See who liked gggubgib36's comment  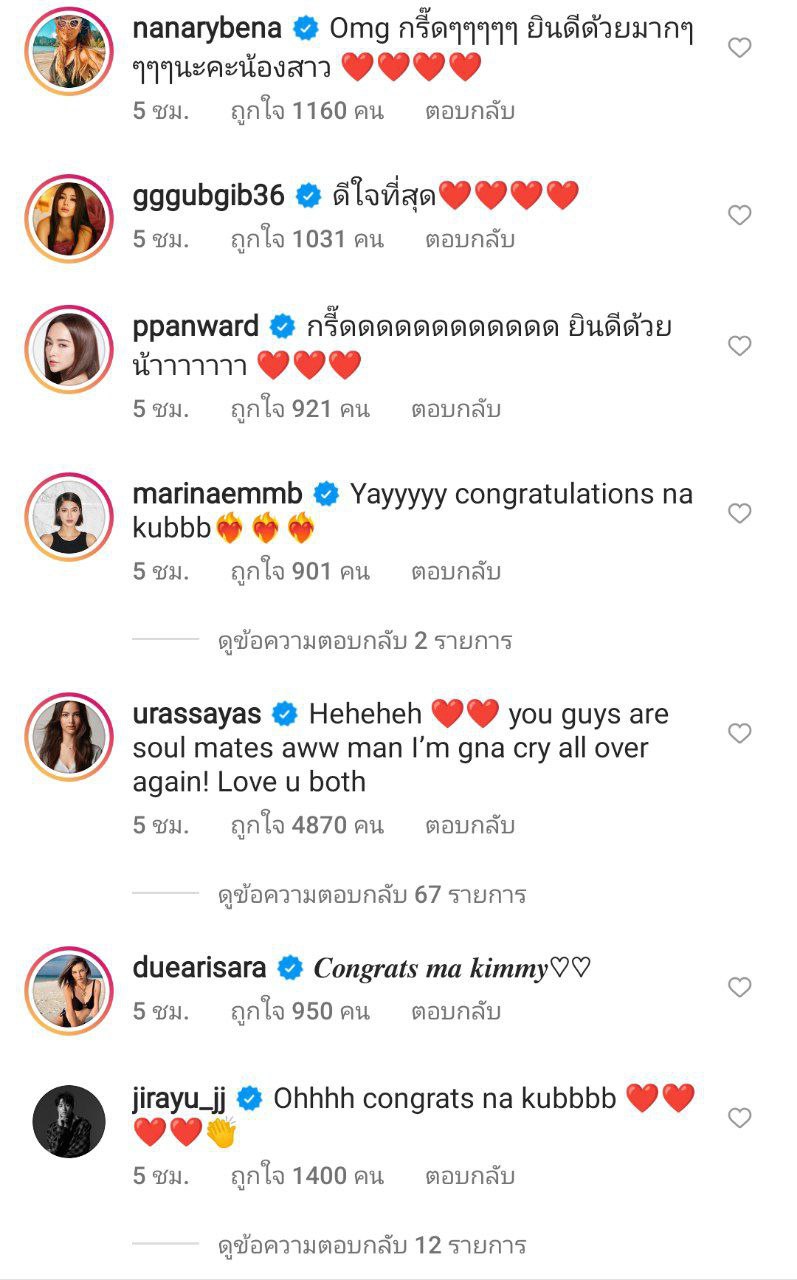coord(307,240)
